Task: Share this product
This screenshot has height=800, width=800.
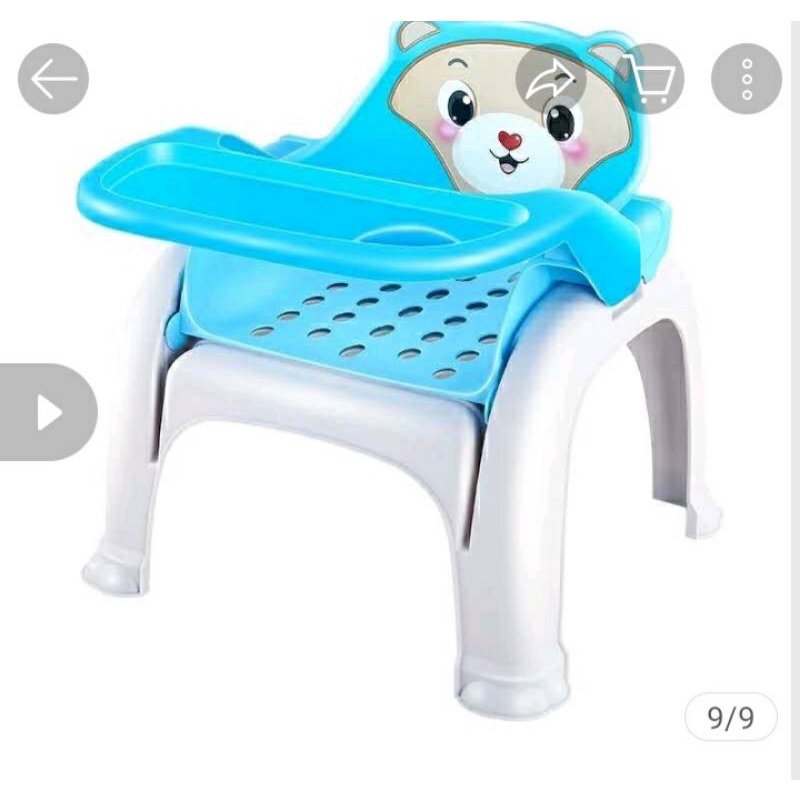Action: [551, 79]
